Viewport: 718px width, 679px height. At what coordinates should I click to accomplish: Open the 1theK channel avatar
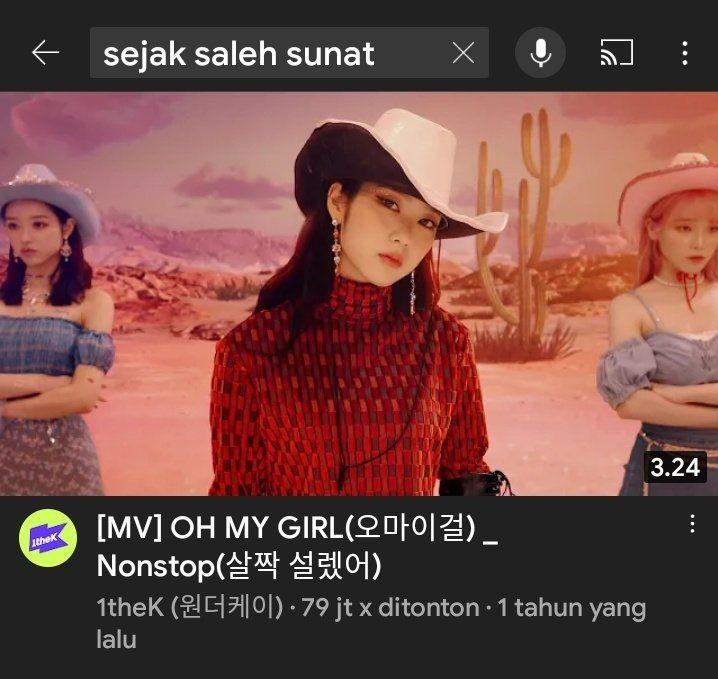click(x=48, y=543)
